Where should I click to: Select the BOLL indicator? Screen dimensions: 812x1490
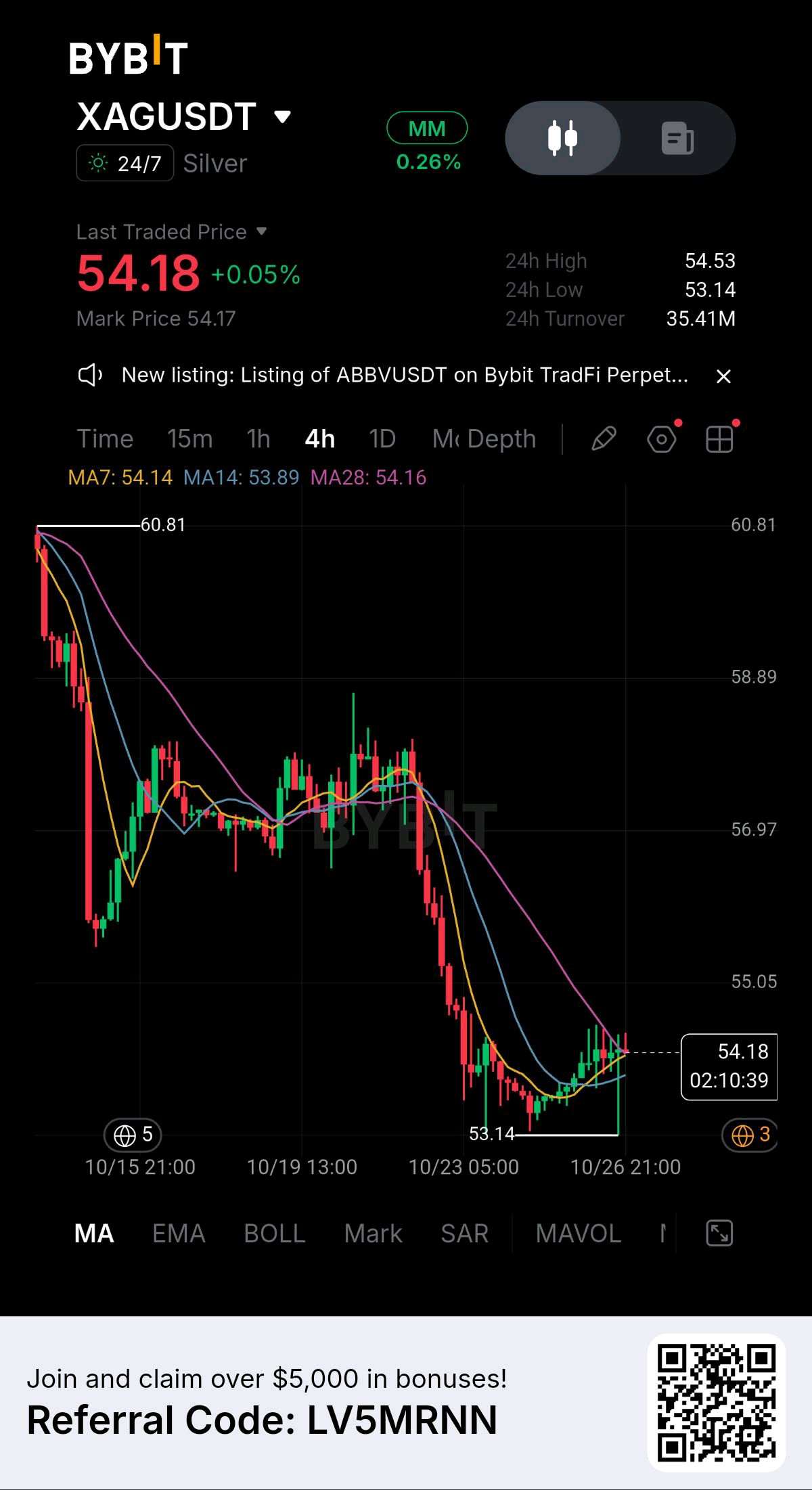[275, 1234]
